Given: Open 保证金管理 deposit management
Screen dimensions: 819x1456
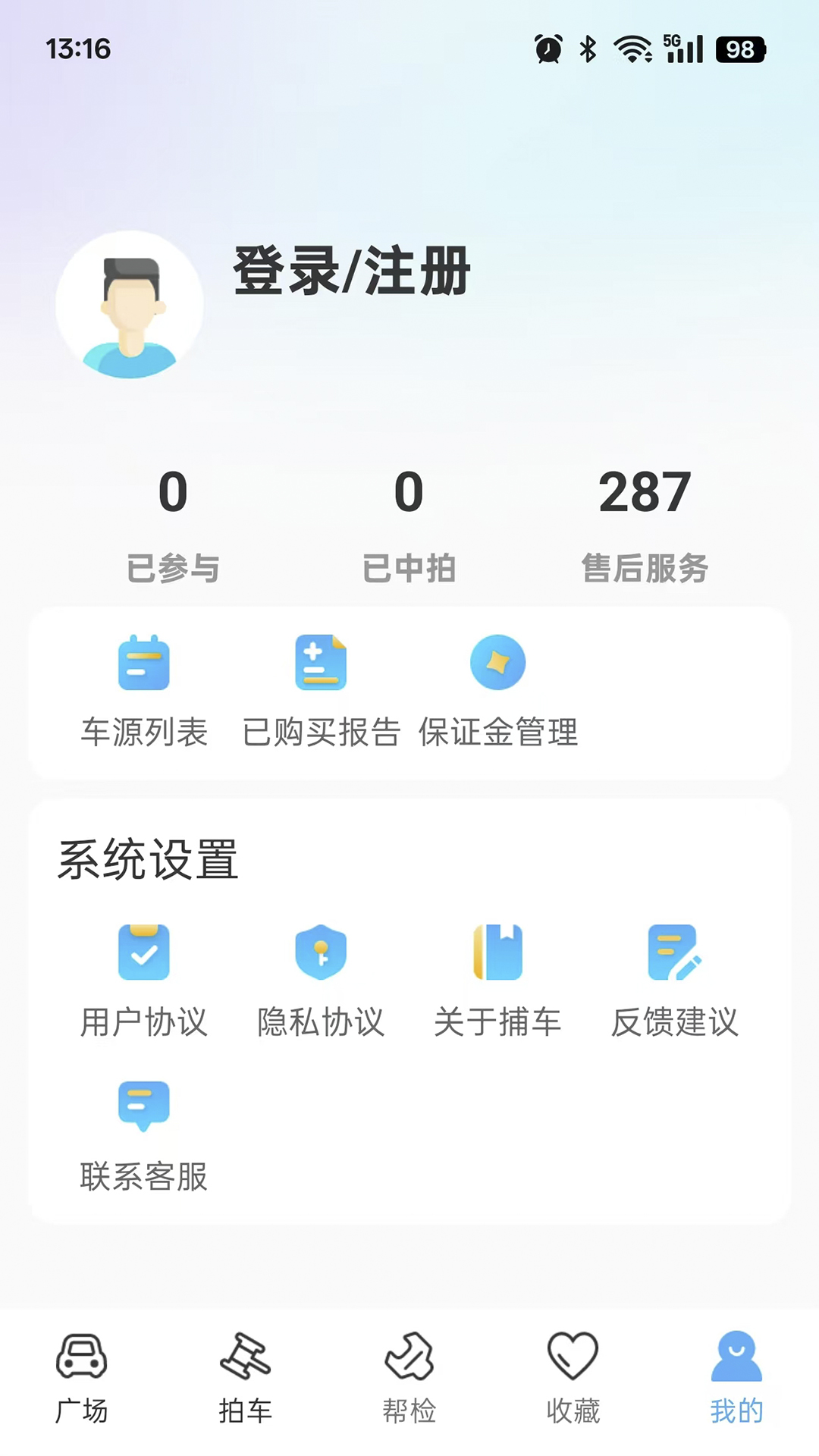Looking at the screenshot, I should tap(498, 690).
